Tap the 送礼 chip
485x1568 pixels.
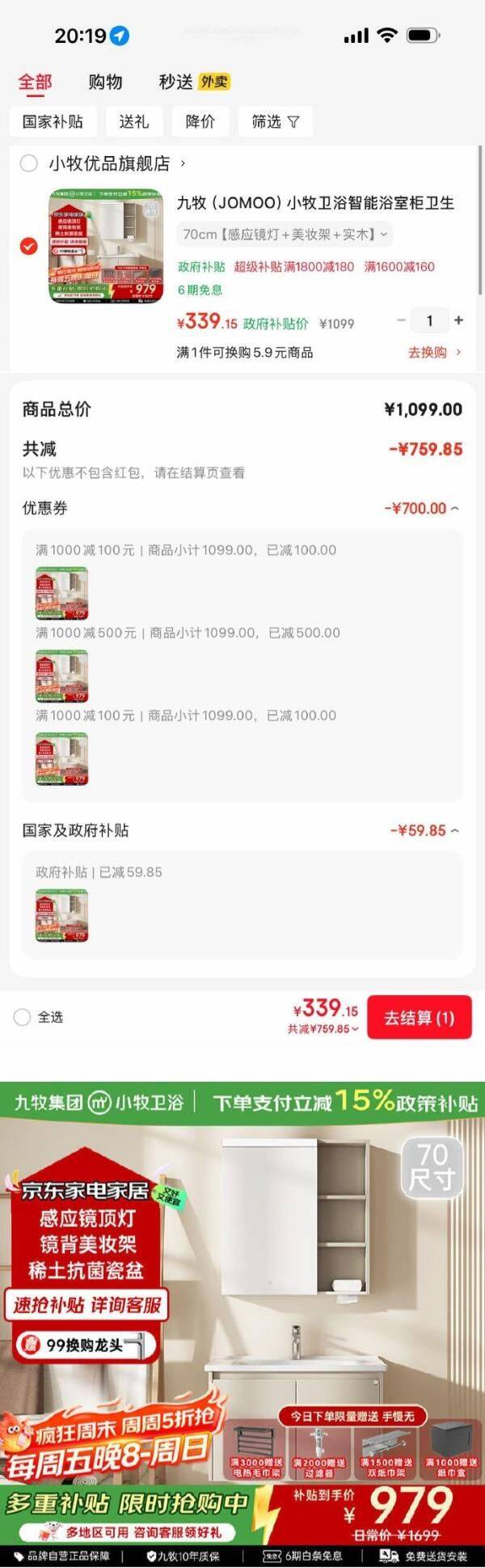point(133,121)
